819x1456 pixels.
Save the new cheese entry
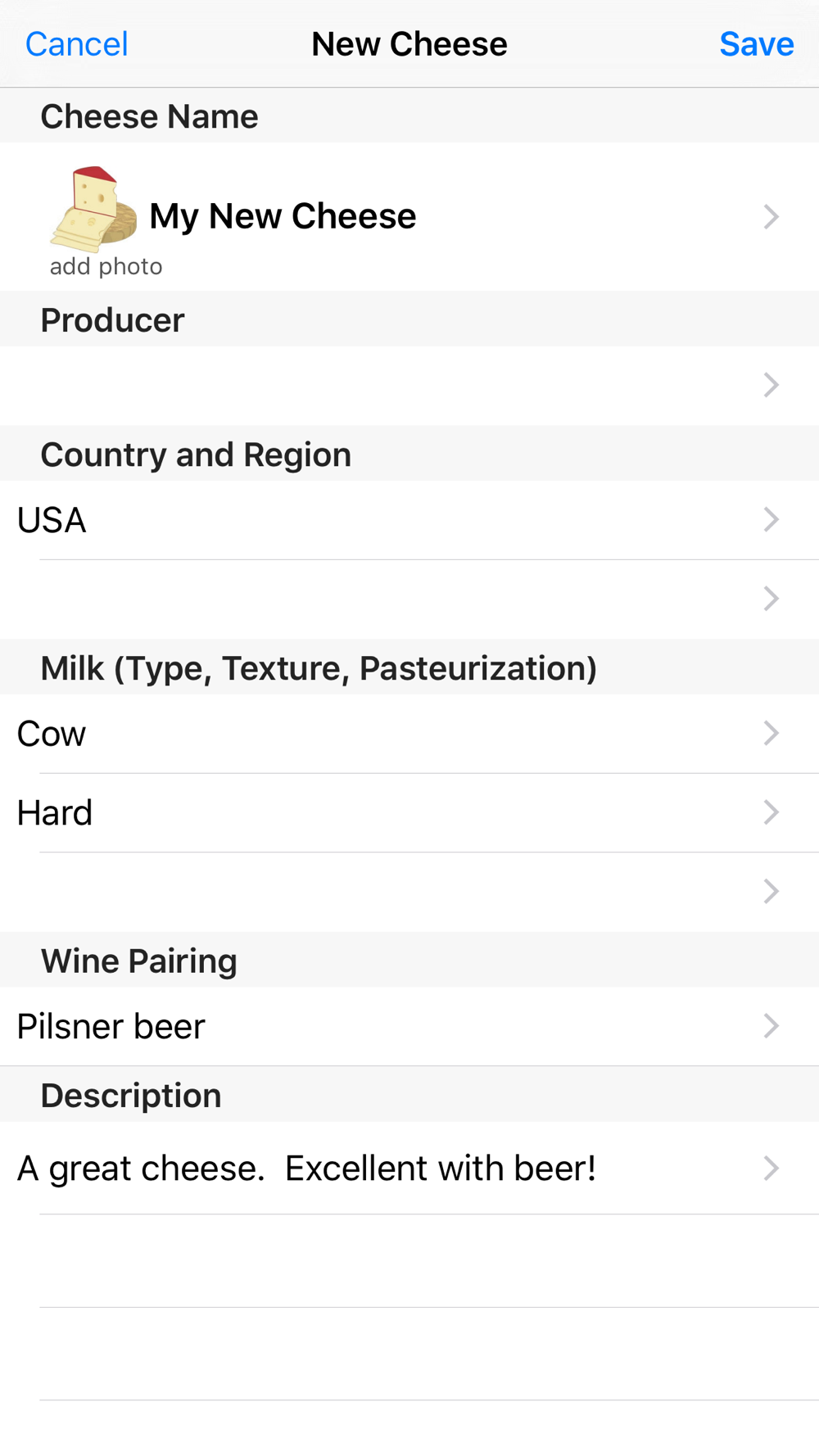756,44
